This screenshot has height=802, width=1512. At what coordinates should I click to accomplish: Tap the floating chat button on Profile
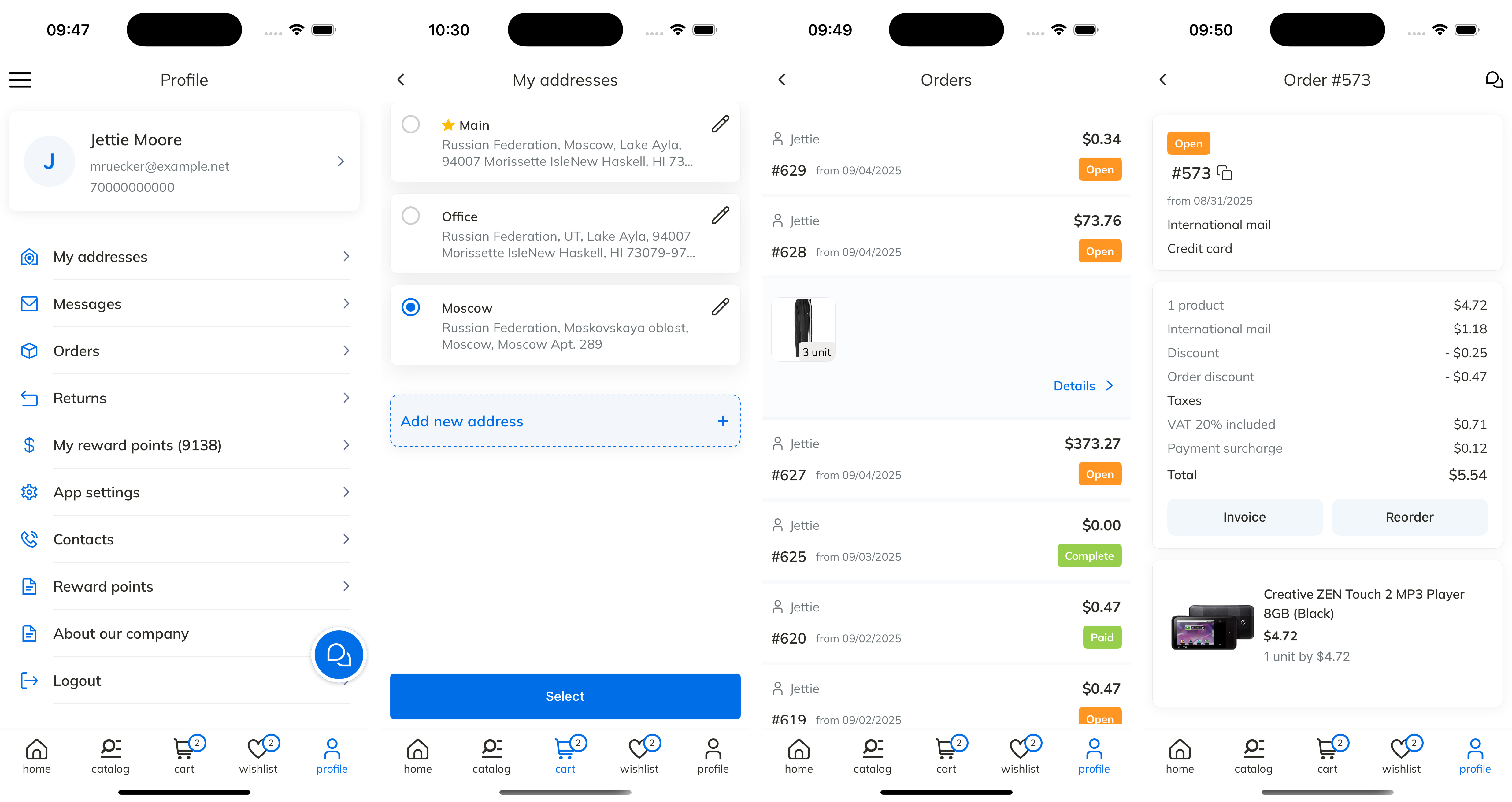pos(339,655)
